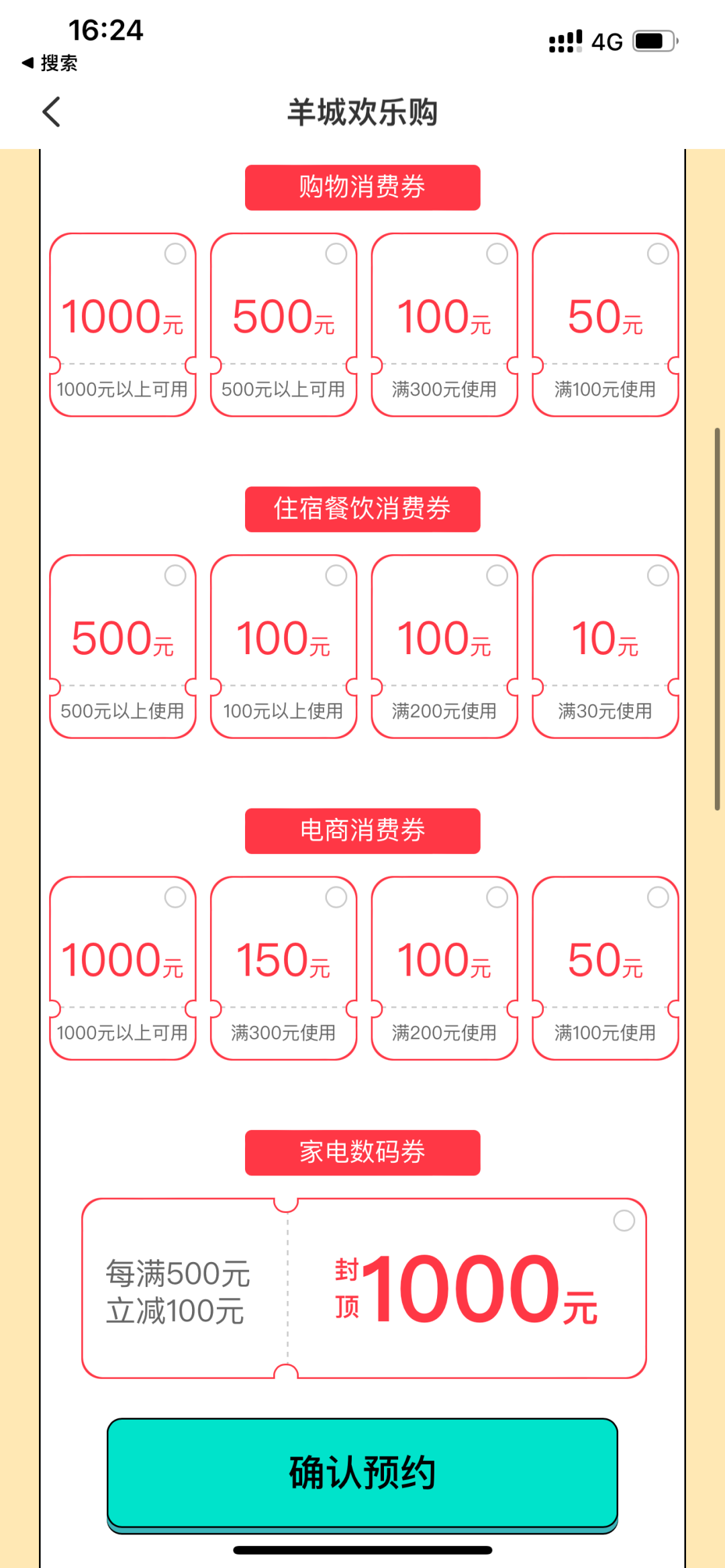The image size is (725, 1568).
Task: Pick the 100元以上使用 dining coupon
Action: (283, 646)
